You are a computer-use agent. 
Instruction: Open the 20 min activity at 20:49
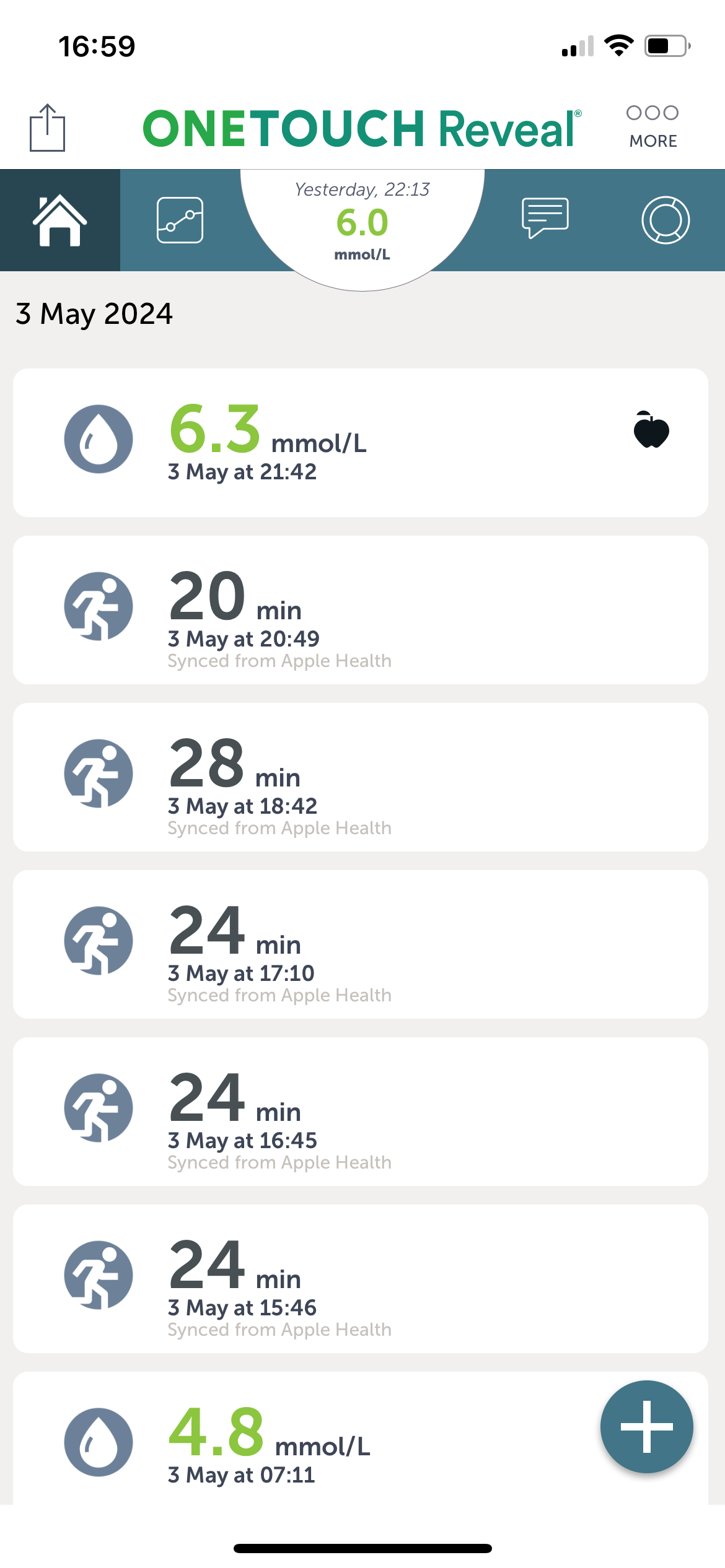tap(359, 610)
